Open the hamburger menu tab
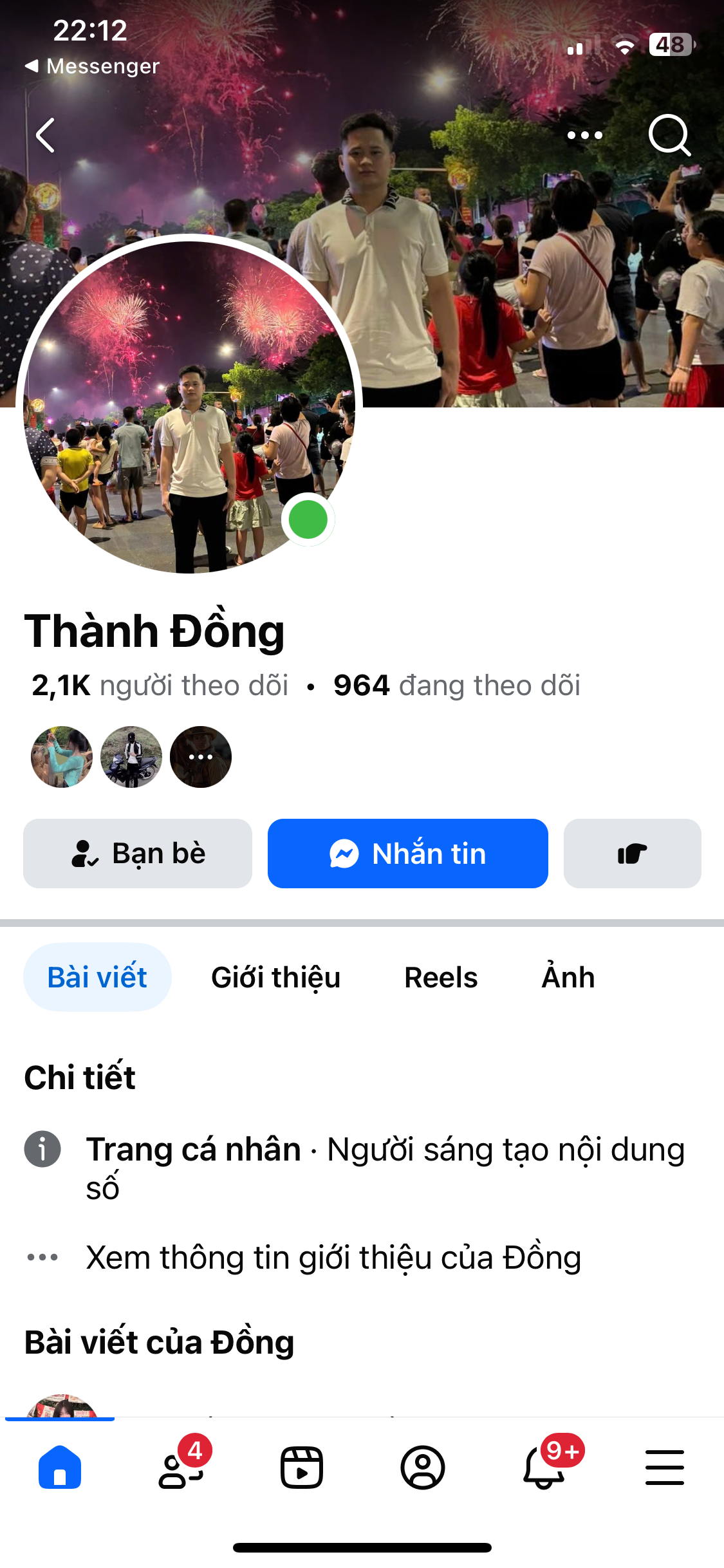Screen dimensions: 724x1568 point(664,1468)
